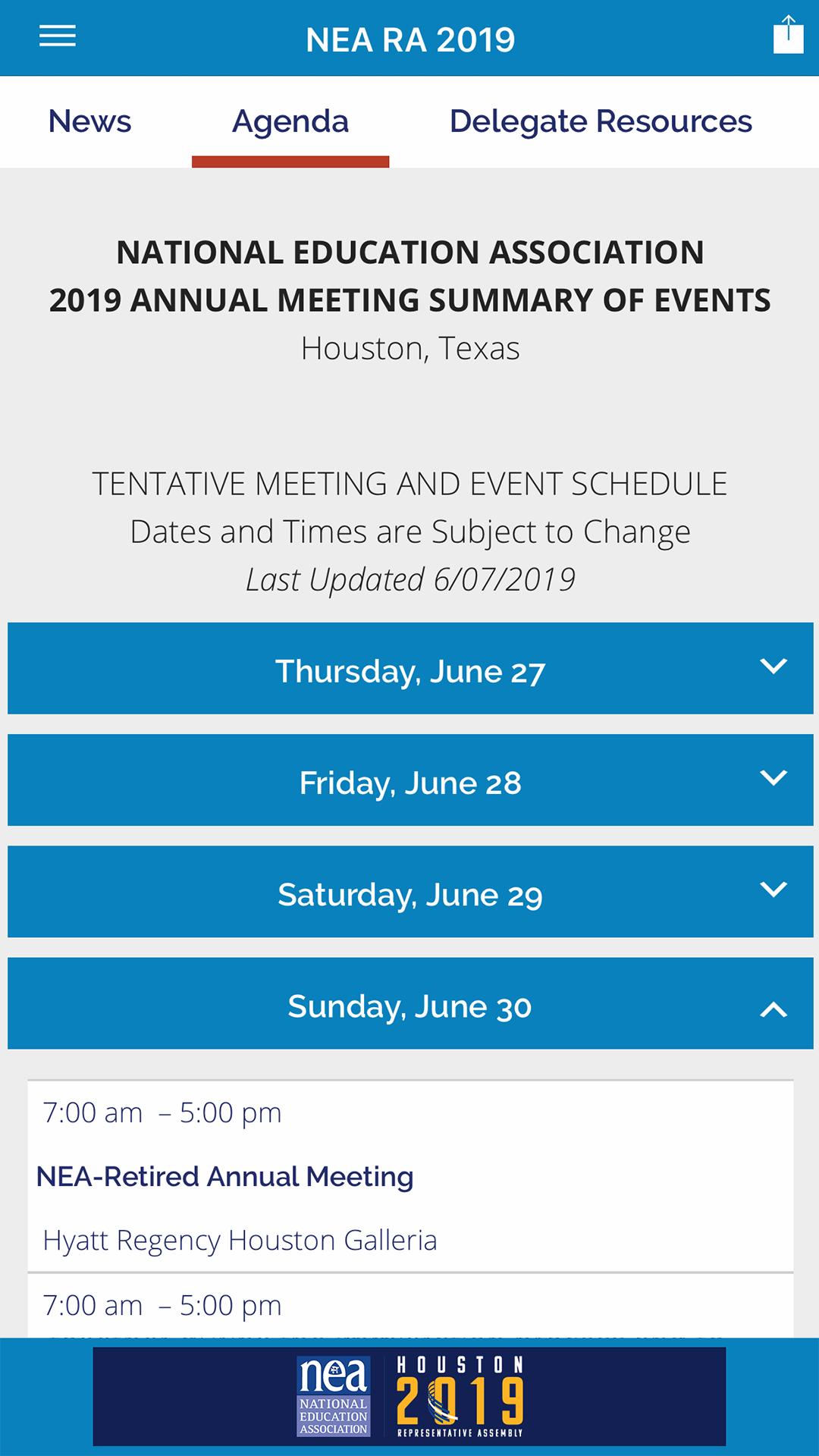
Task: Expand the Thursday, June 27 schedule
Action: pos(410,669)
